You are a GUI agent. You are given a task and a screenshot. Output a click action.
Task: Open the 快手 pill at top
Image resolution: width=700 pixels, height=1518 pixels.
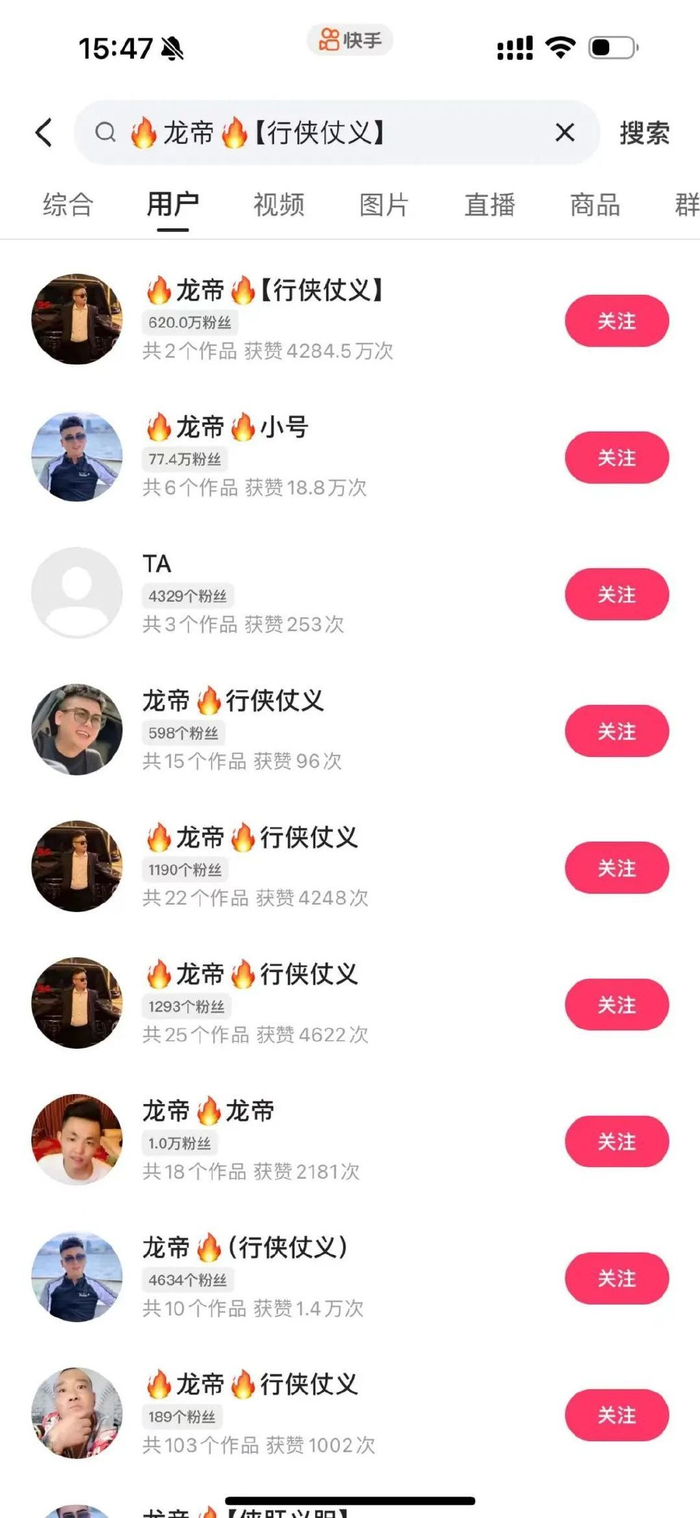[350, 41]
